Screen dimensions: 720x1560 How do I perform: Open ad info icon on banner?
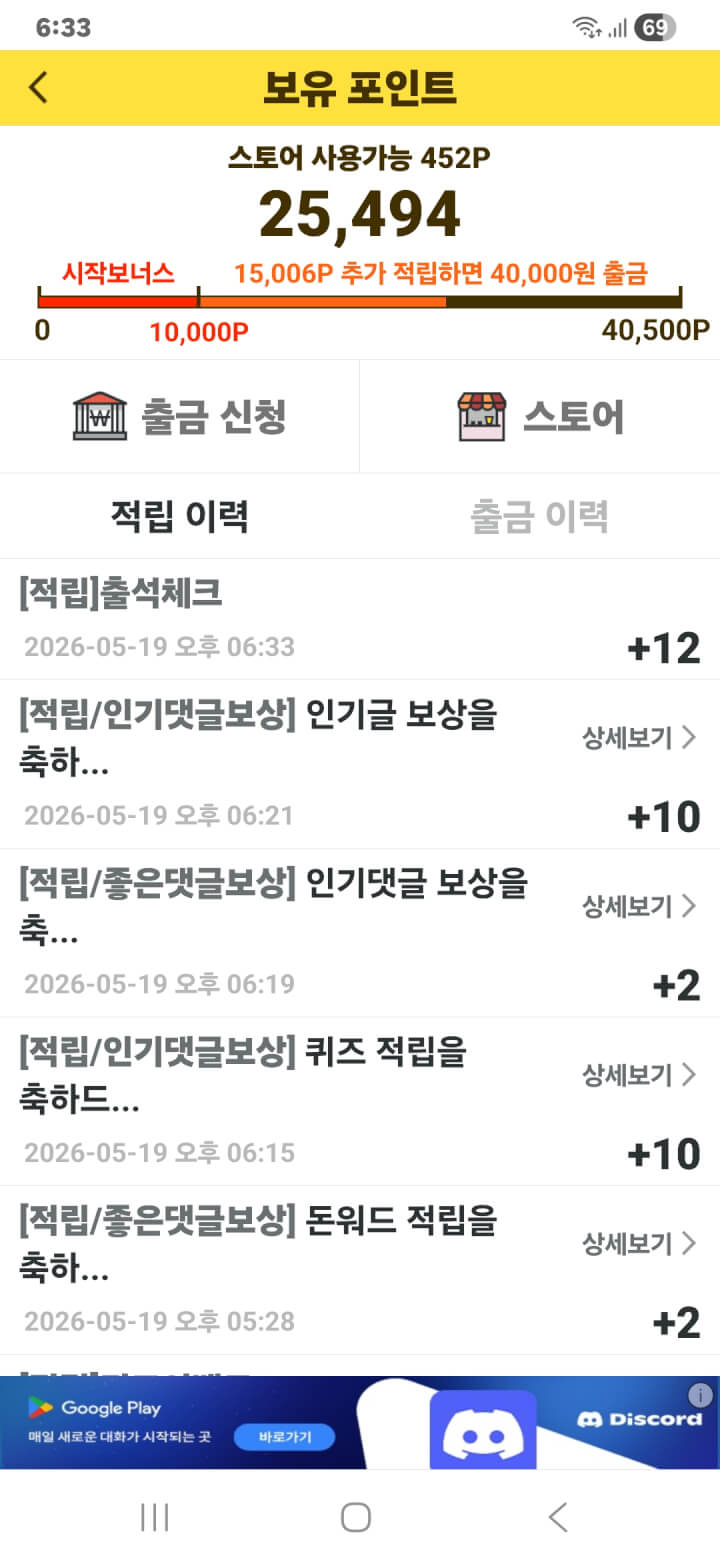(x=701, y=1395)
